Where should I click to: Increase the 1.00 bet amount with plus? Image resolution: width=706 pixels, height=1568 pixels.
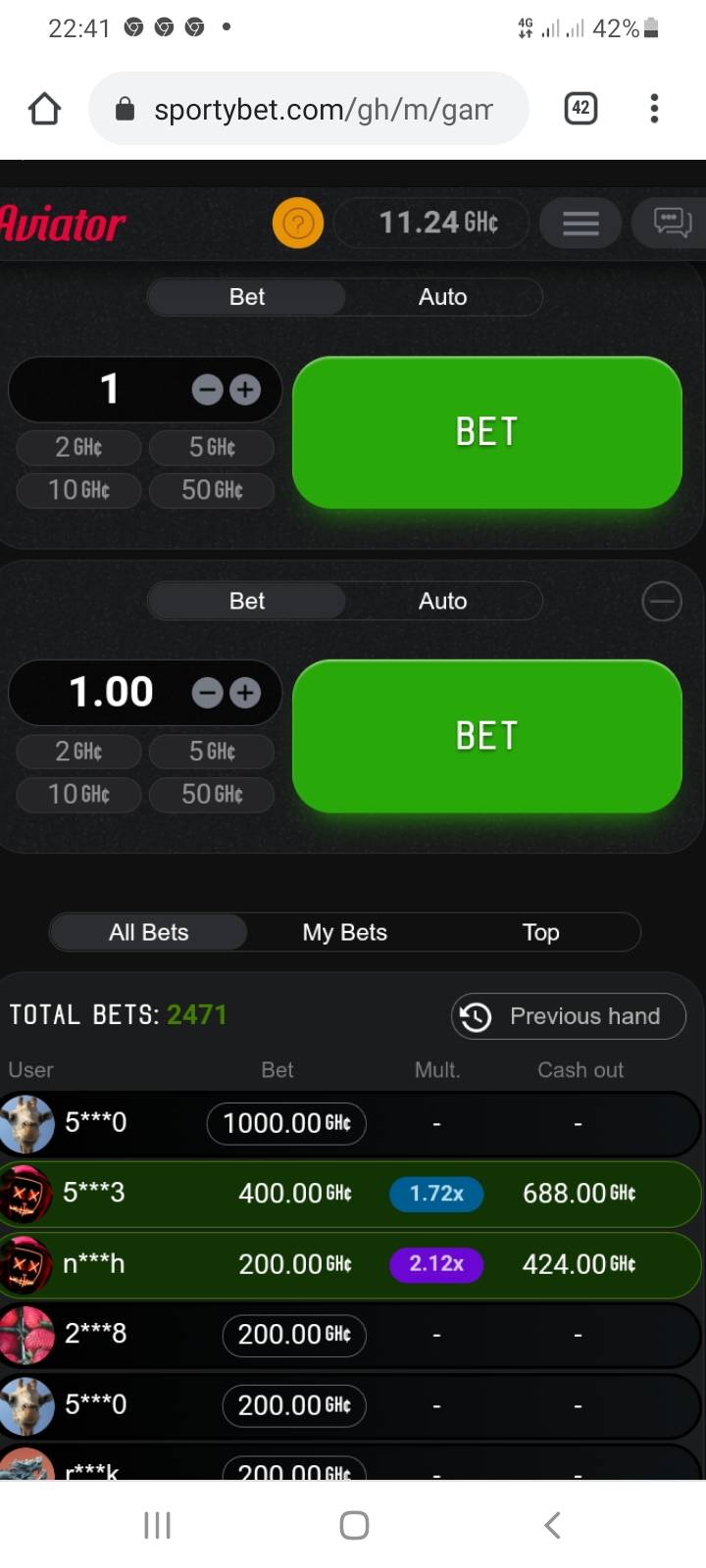coord(245,694)
